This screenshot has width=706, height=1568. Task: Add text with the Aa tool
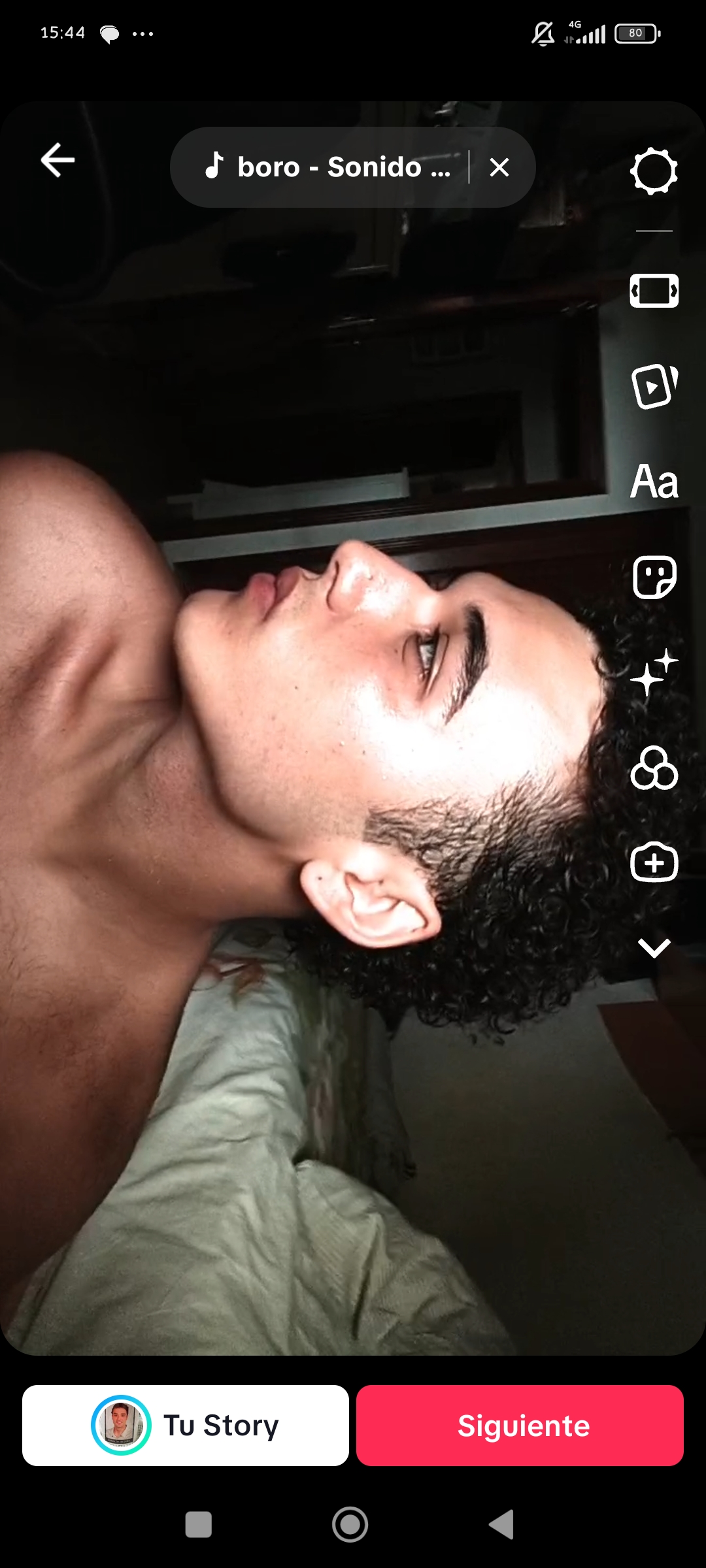(x=654, y=482)
